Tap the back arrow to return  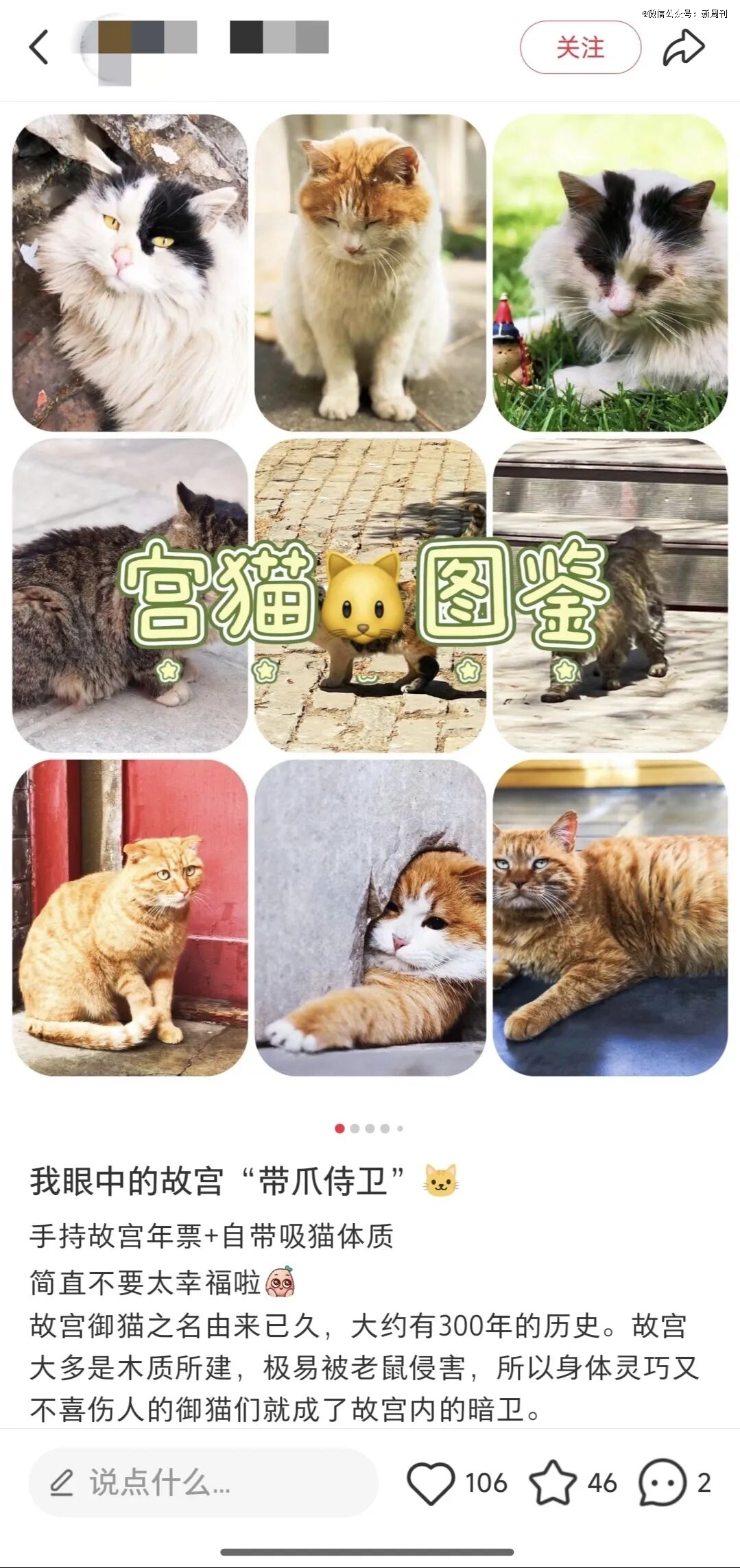[38, 48]
